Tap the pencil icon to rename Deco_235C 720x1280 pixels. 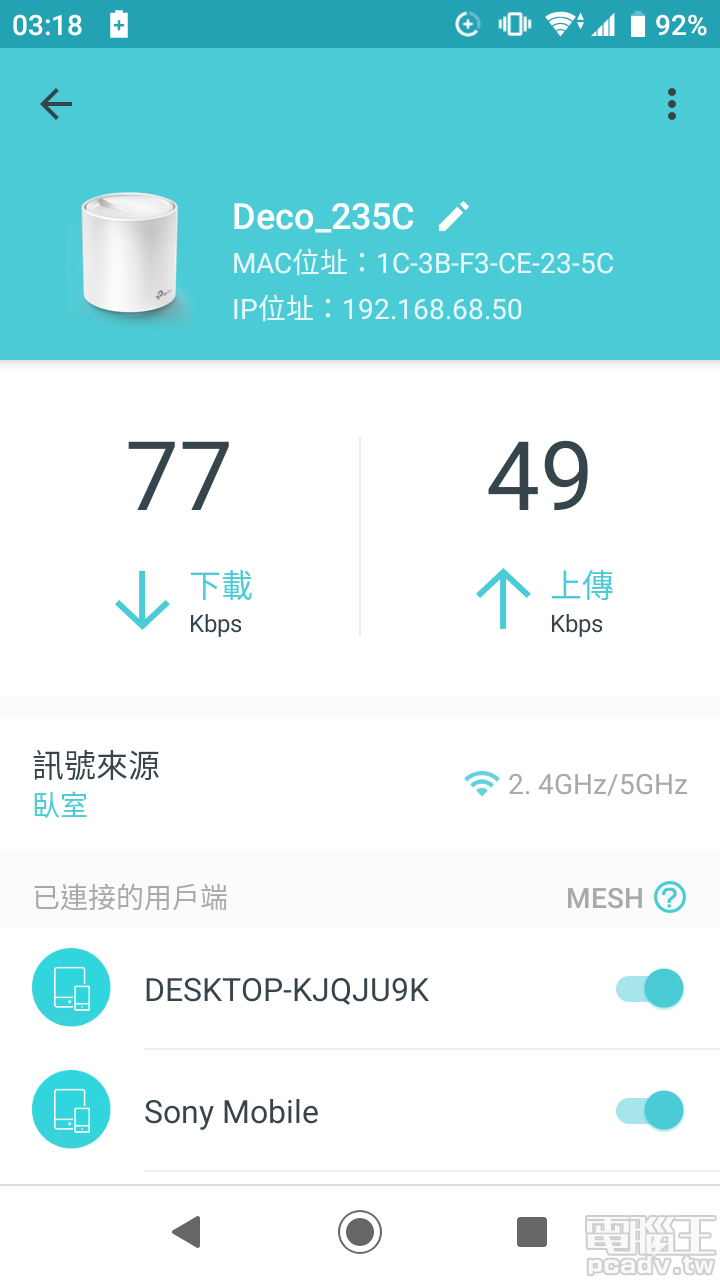coord(454,216)
